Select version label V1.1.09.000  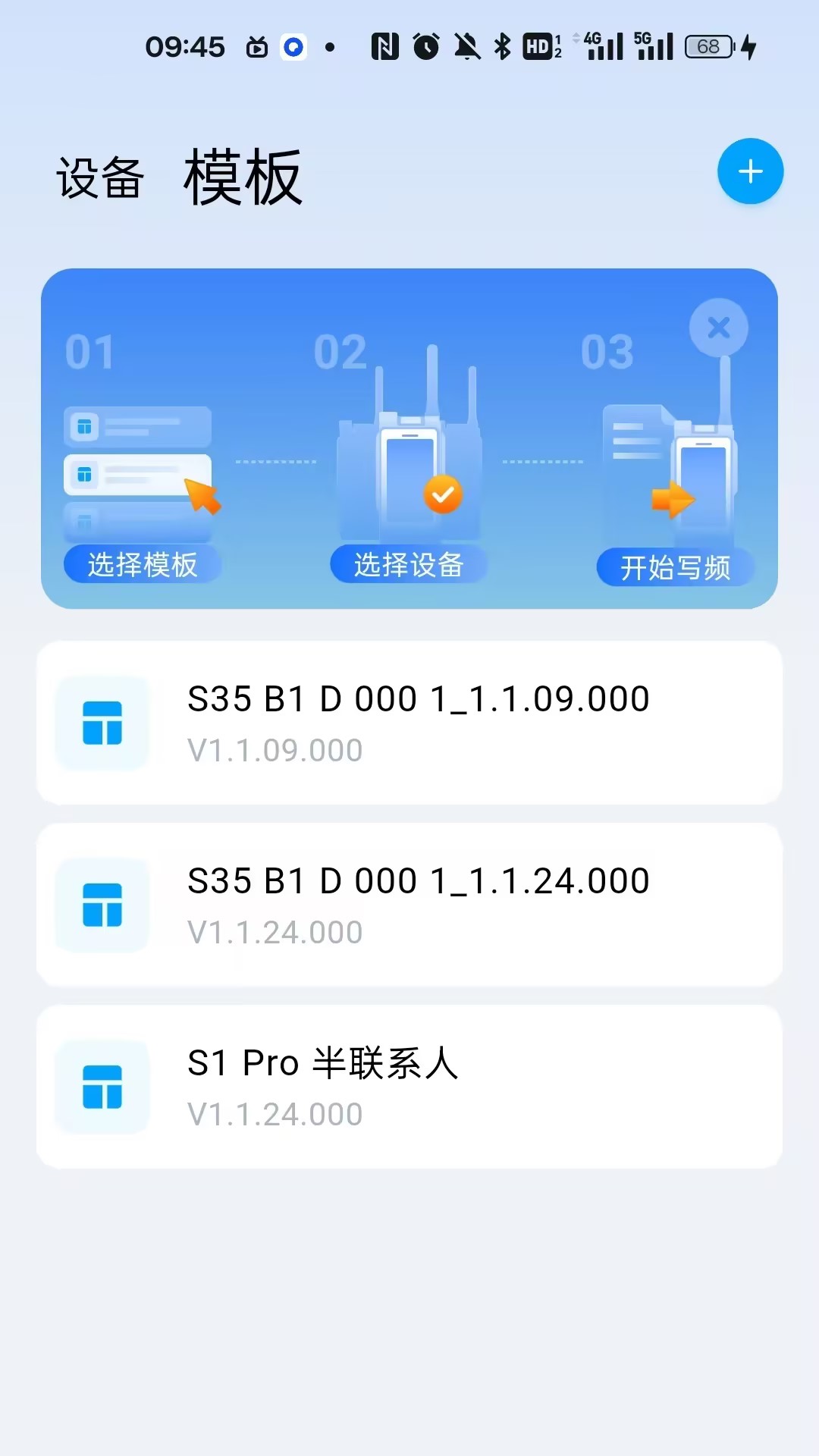coord(276,749)
